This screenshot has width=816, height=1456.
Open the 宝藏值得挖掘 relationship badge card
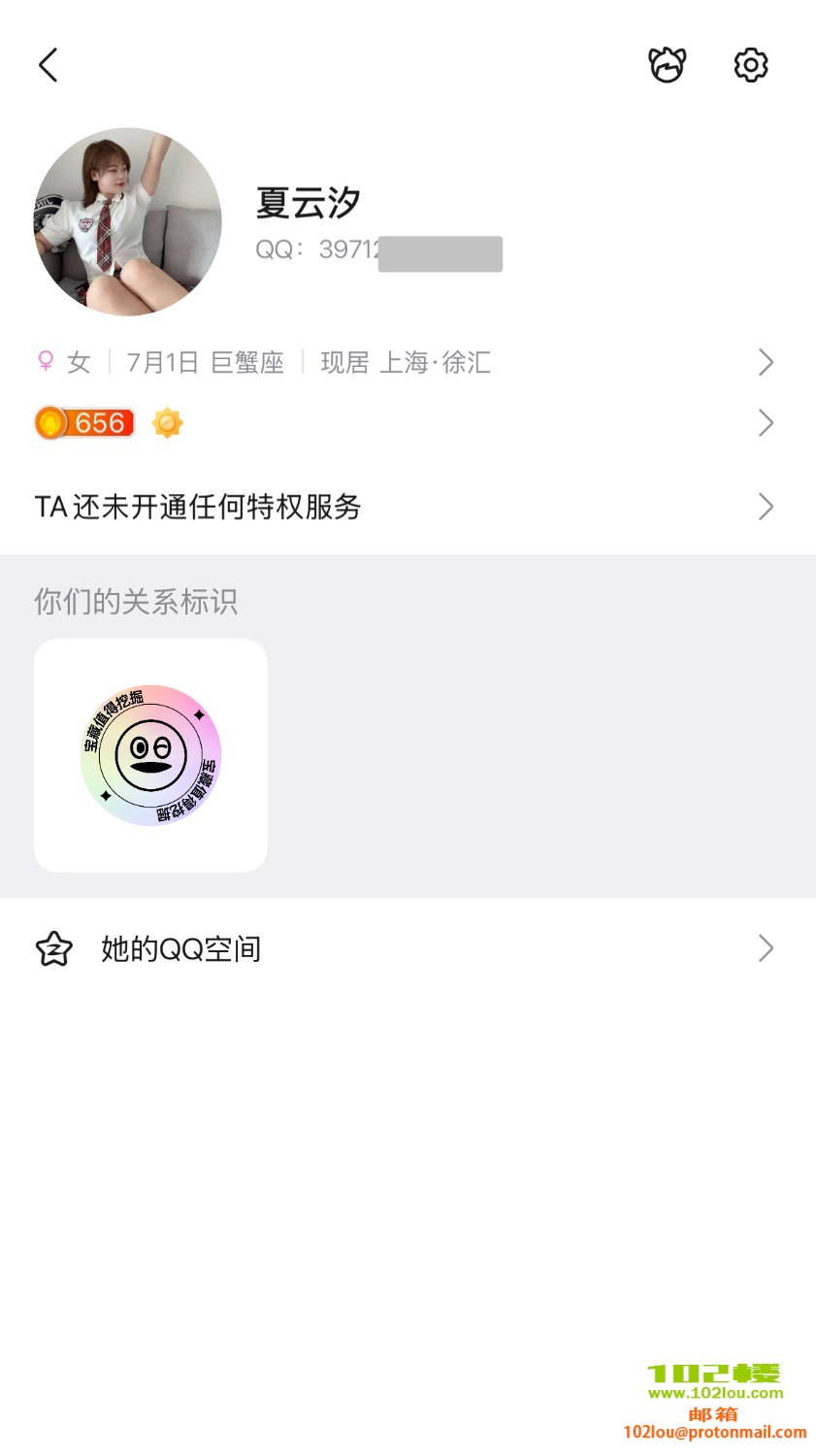click(x=150, y=755)
